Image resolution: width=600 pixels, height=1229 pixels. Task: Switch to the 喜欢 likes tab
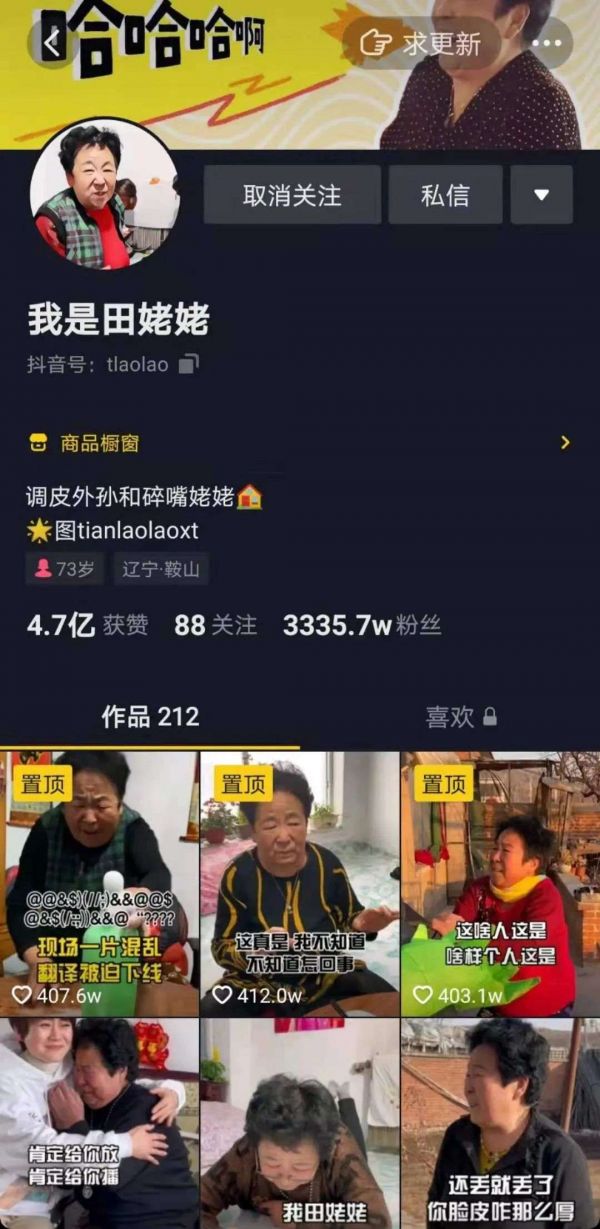point(460,716)
